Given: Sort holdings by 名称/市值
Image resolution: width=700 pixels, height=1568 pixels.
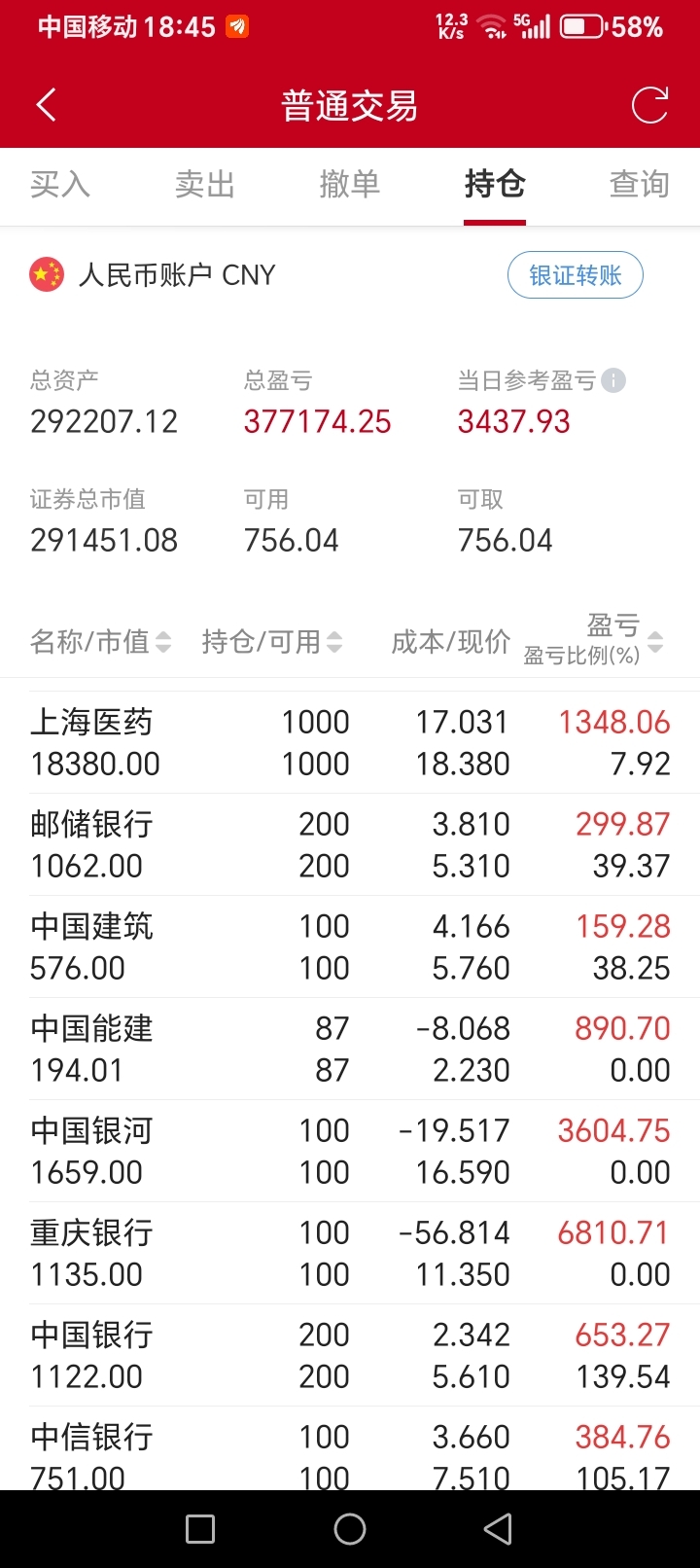Looking at the screenshot, I should (101, 642).
